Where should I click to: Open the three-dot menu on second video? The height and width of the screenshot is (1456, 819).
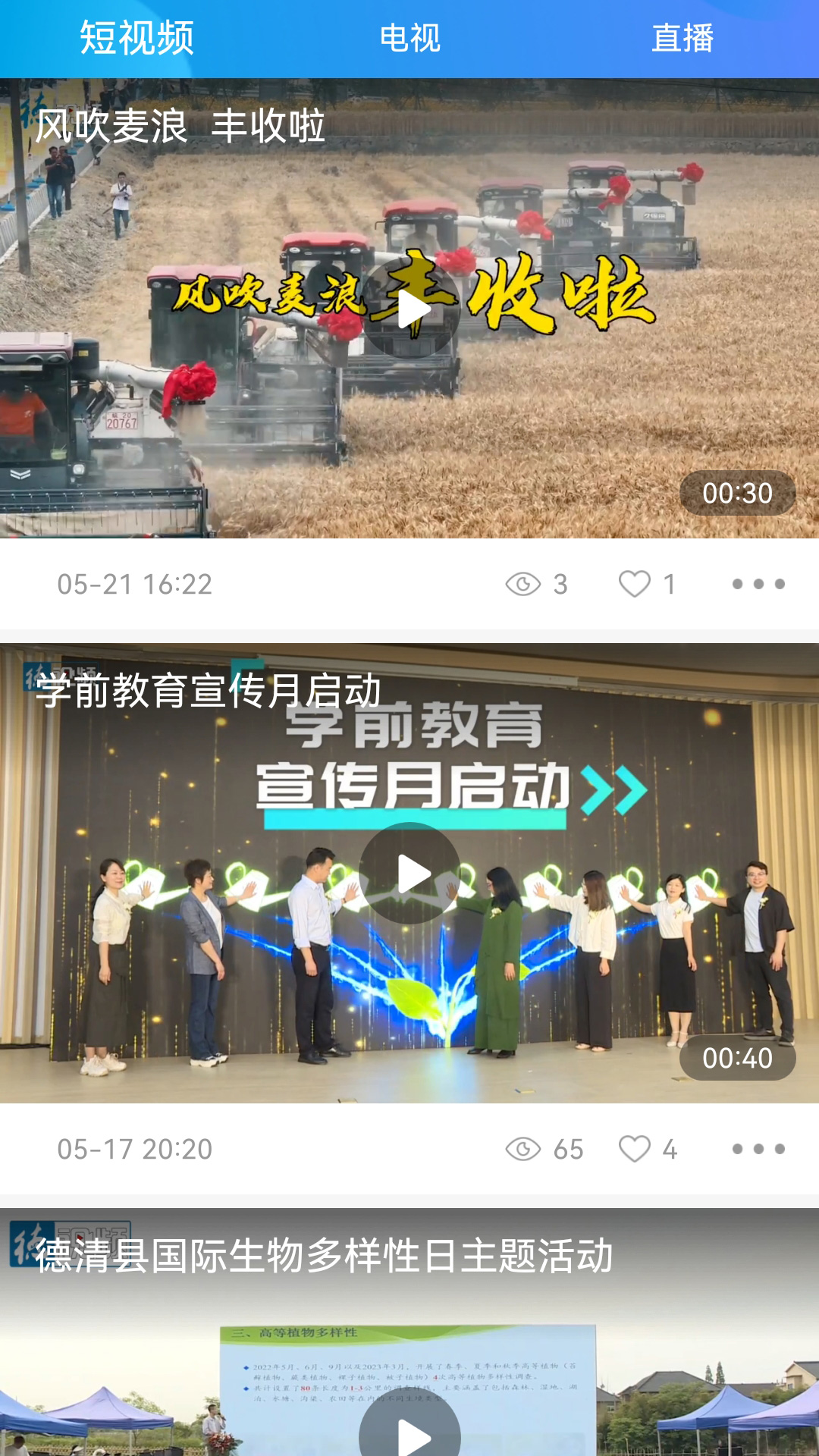[756, 1148]
